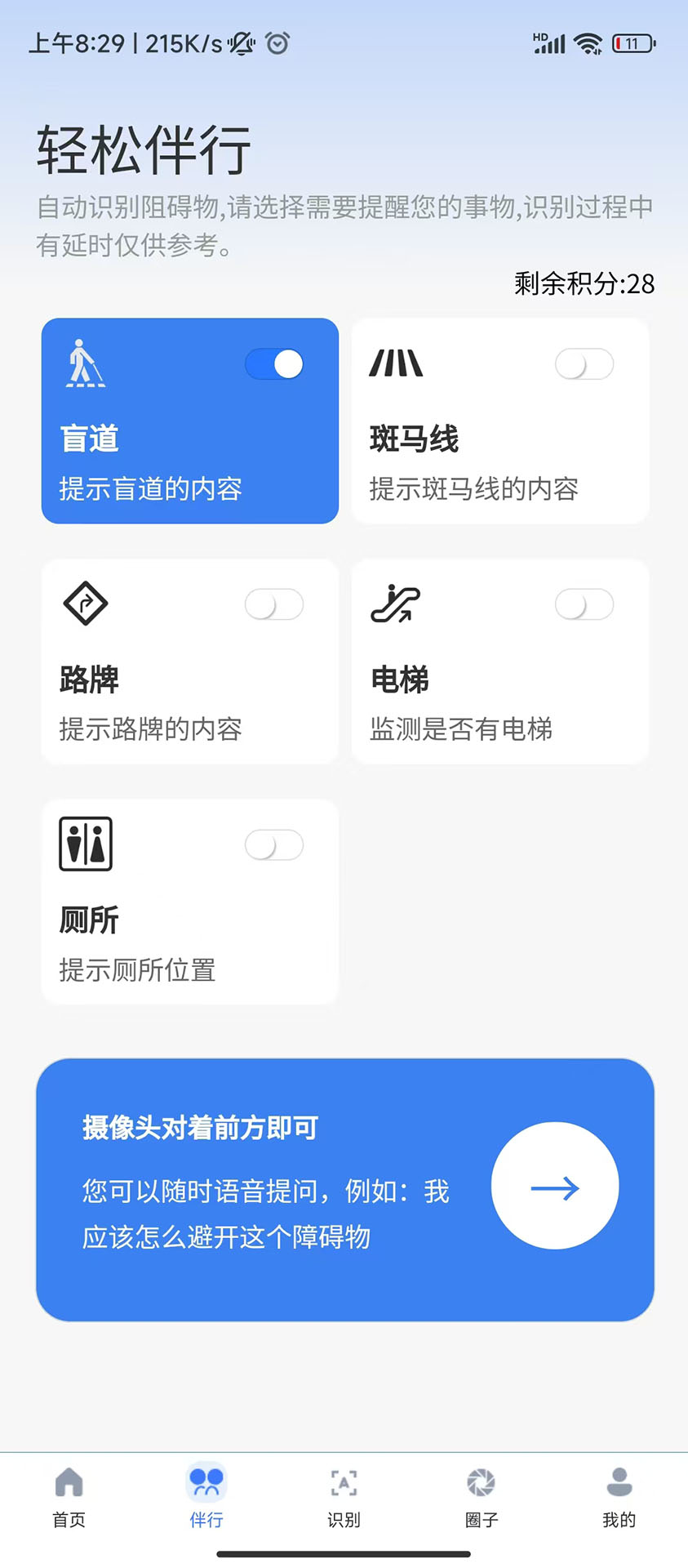688x1568 pixels.
Task: Click the muted notification bell icon
Action: click(240, 43)
